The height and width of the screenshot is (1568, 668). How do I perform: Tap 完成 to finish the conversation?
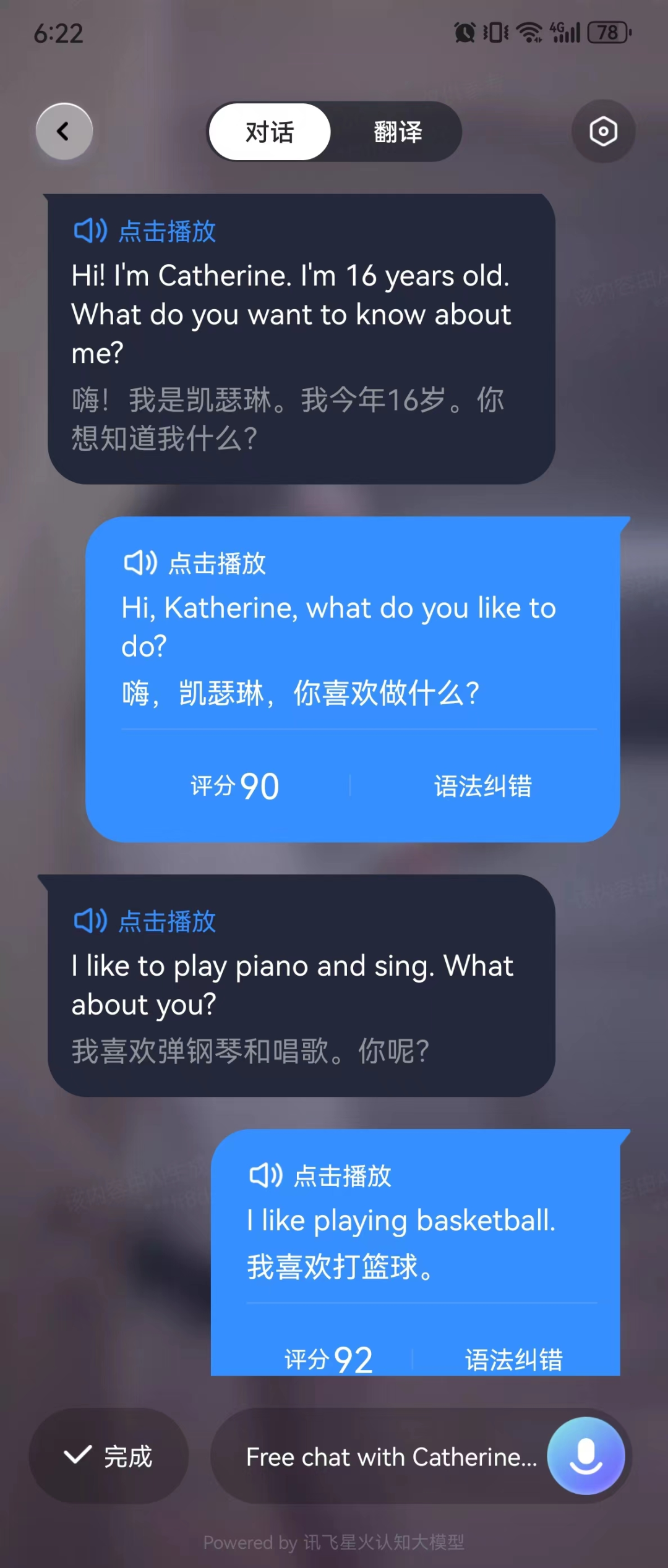tap(109, 1456)
